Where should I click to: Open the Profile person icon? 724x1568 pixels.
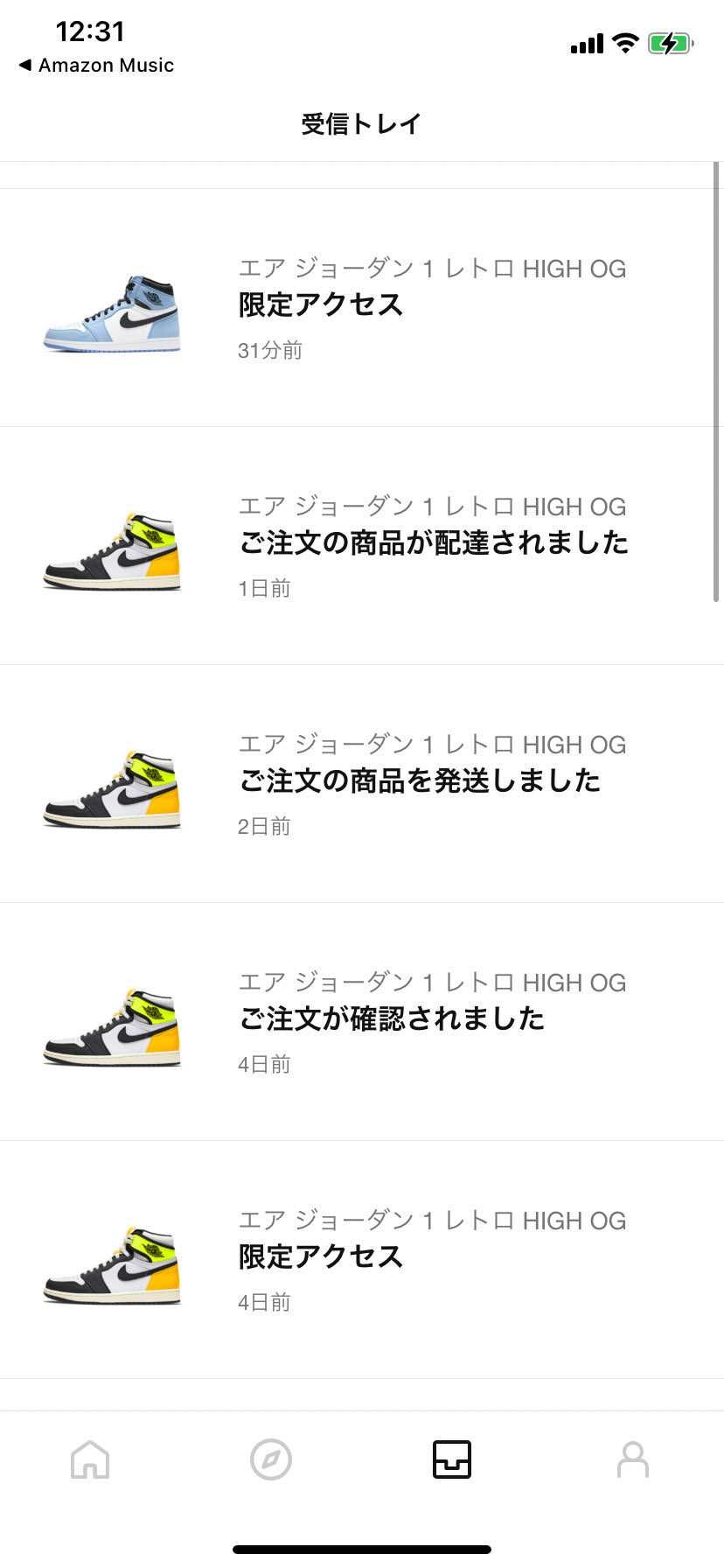click(x=633, y=1459)
